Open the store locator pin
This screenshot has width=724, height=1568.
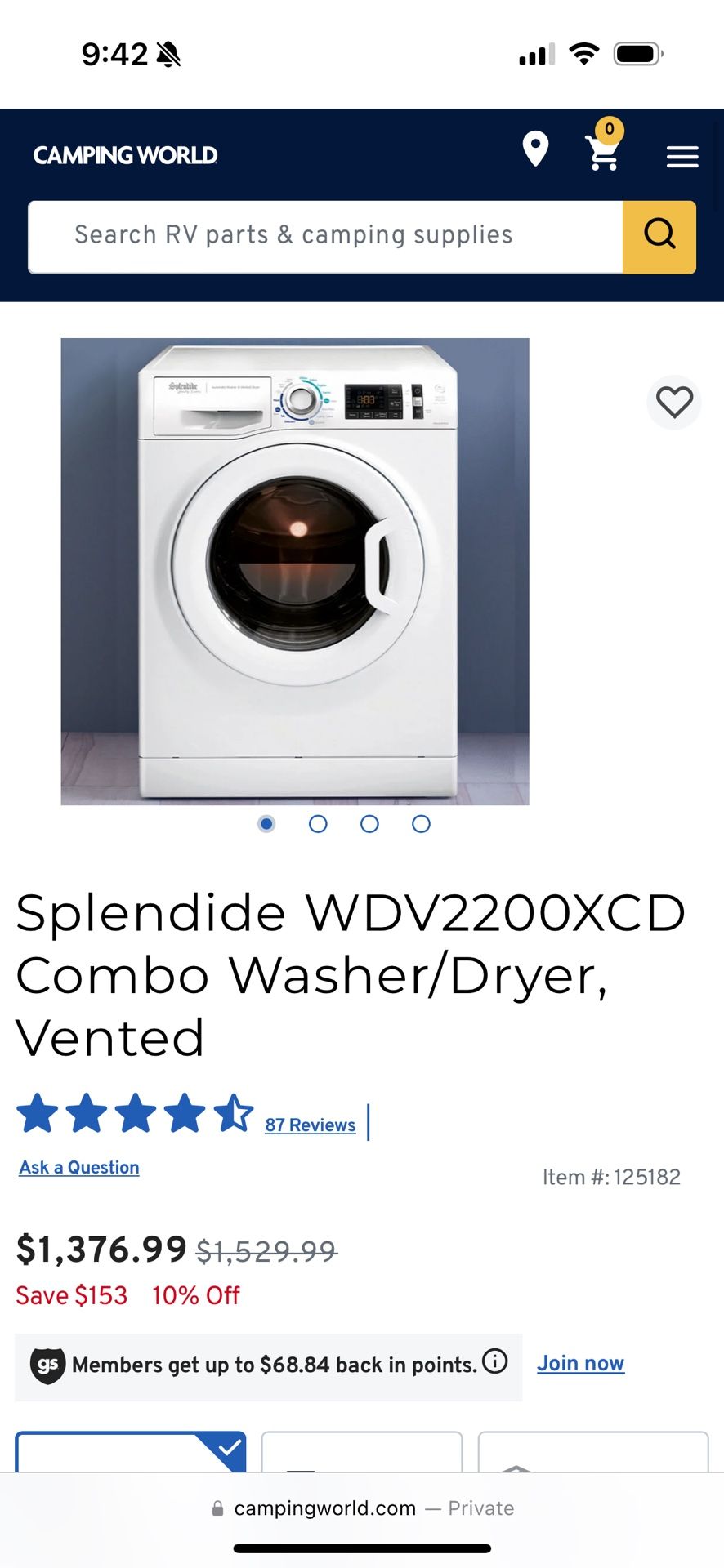535,149
